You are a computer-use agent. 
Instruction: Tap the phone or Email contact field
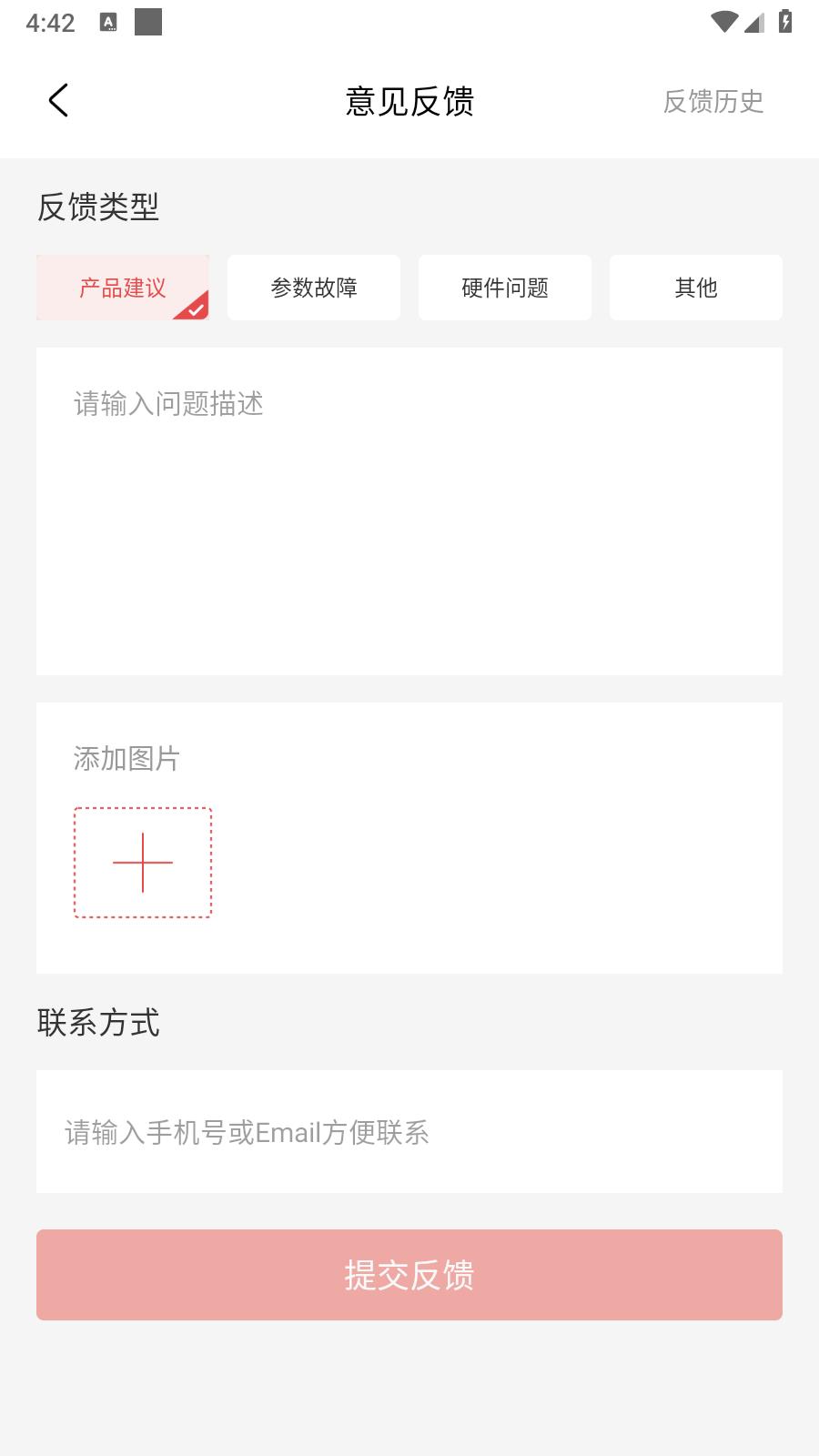pyautogui.click(x=409, y=1132)
